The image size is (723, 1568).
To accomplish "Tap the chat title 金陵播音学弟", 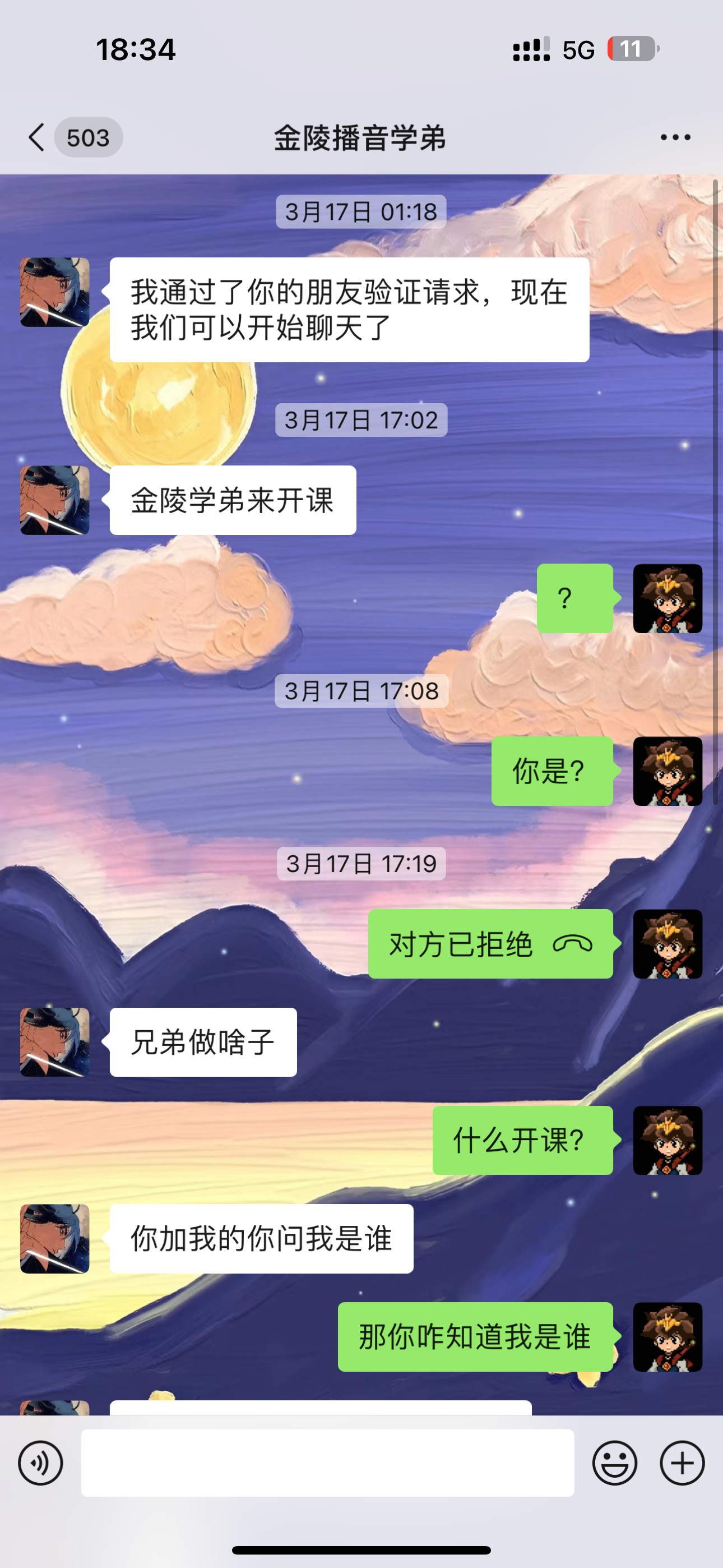I will 359,137.
